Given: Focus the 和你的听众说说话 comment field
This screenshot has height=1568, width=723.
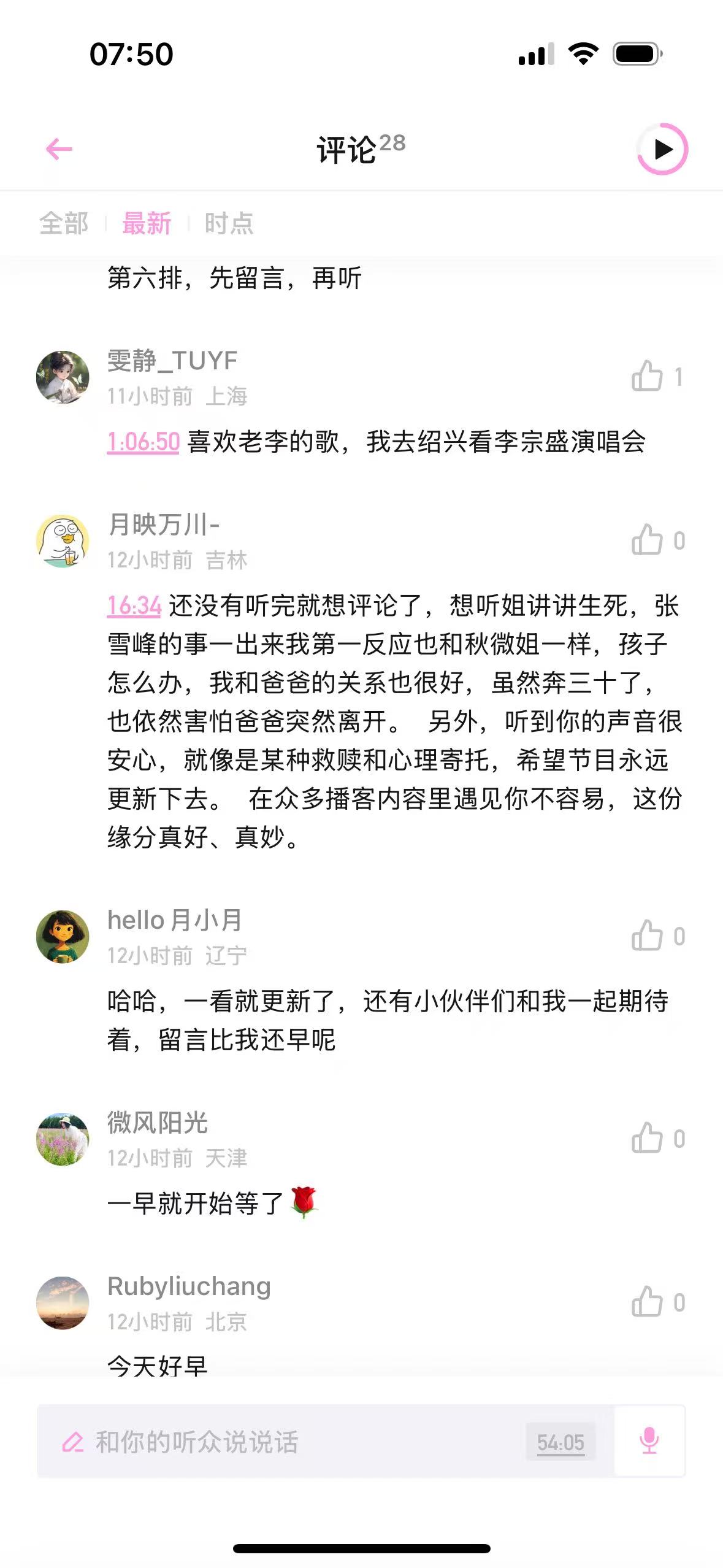Looking at the screenshot, I should click(276, 1442).
